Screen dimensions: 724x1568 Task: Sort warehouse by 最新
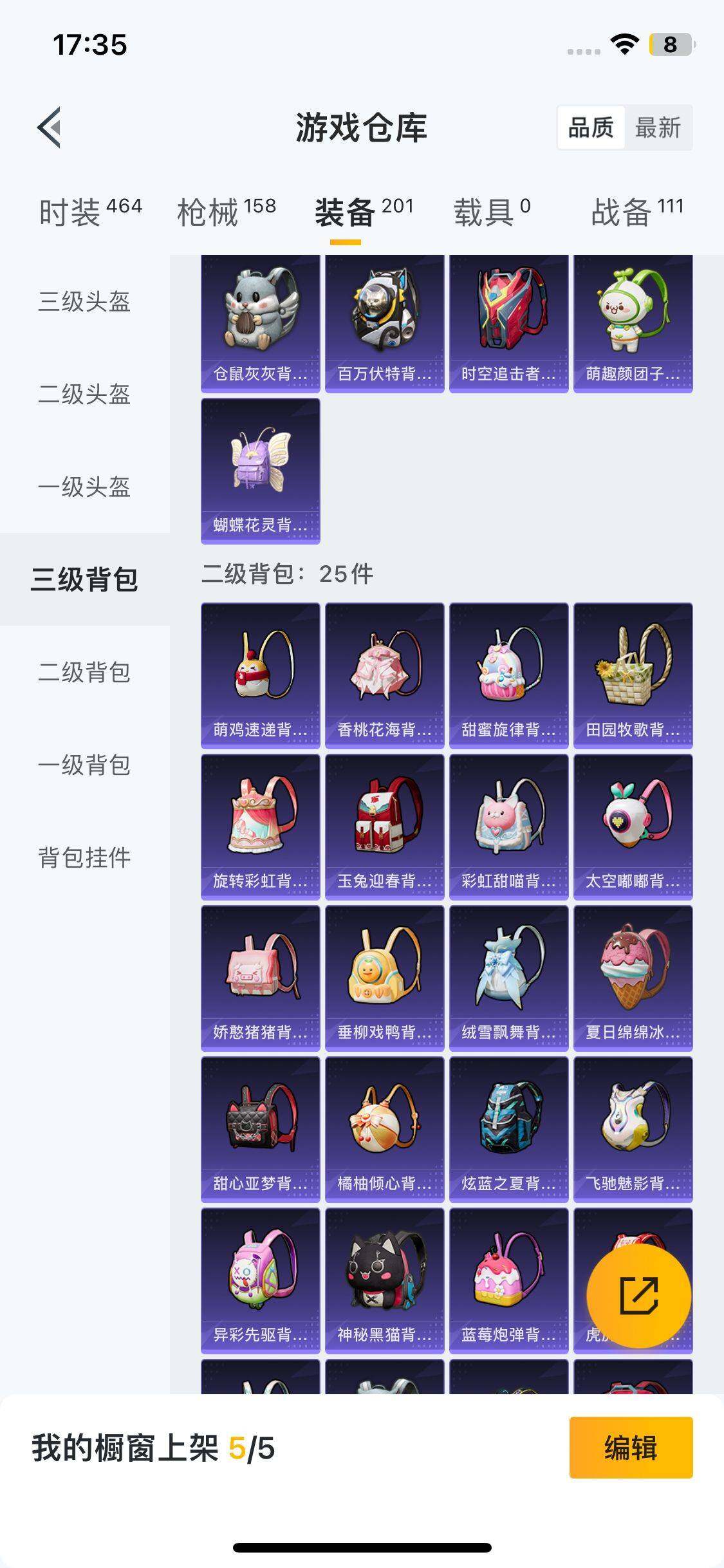pyautogui.click(x=657, y=128)
